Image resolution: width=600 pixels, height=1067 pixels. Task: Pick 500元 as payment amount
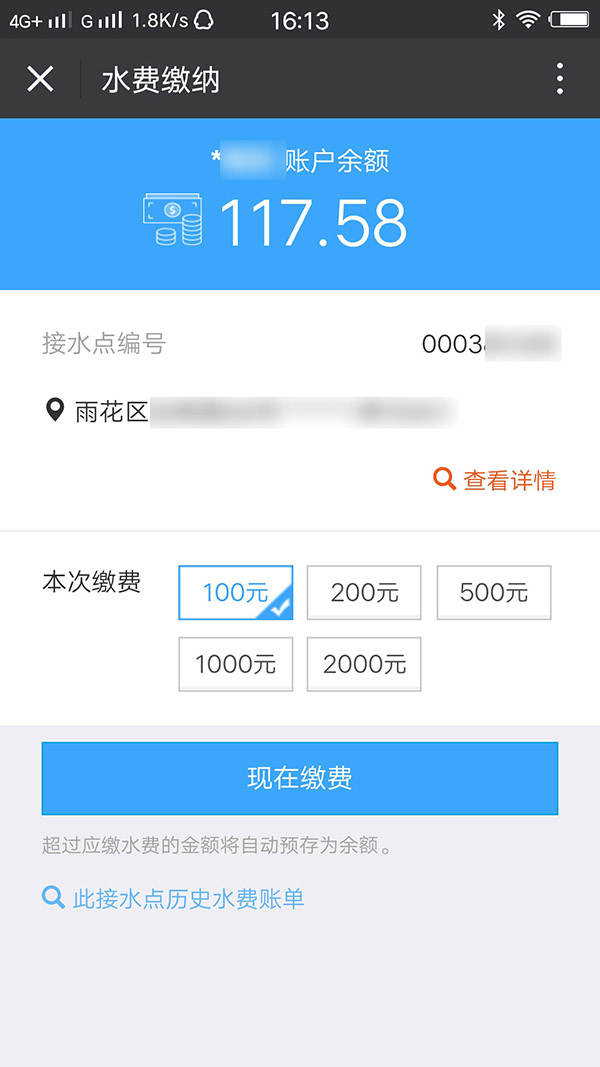(x=494, y=592)
